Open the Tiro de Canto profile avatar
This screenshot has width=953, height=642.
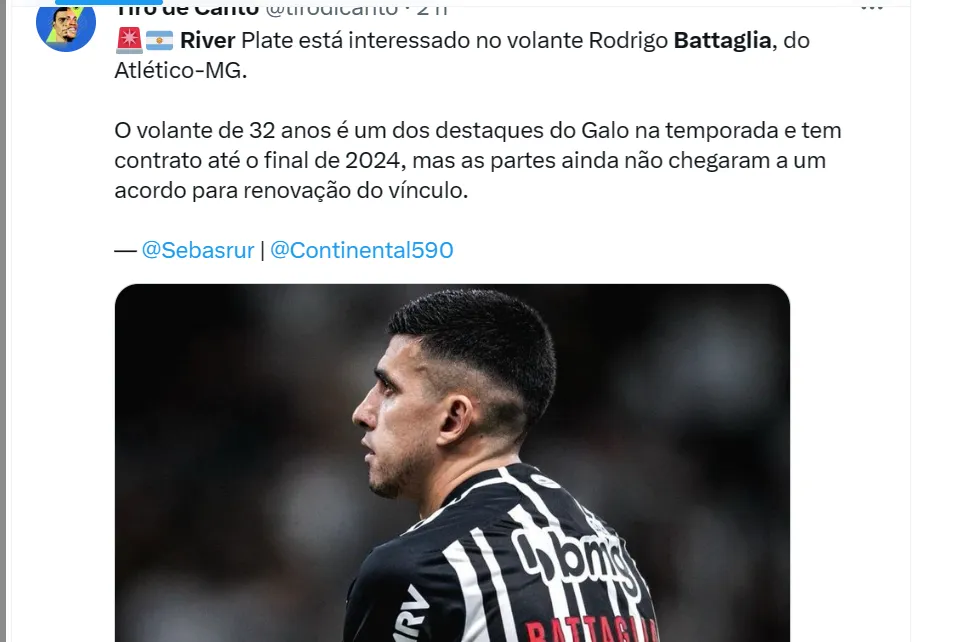(x=65, y=24)
